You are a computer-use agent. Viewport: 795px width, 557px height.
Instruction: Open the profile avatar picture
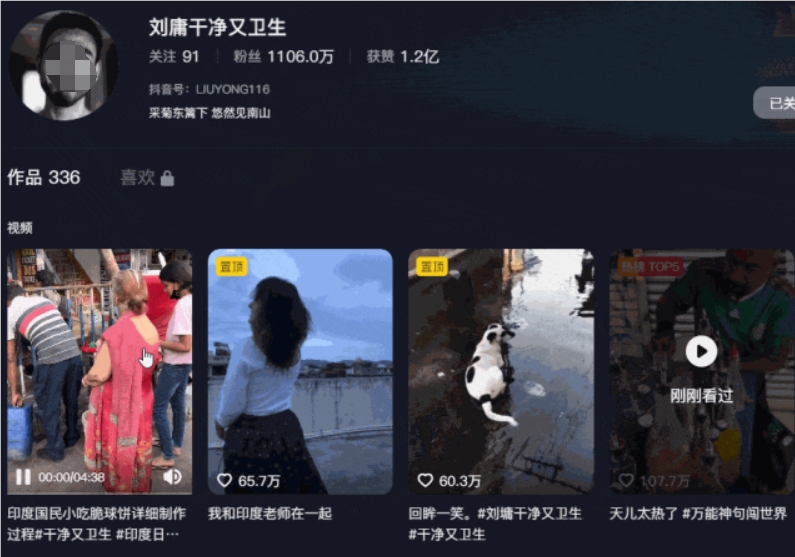[63, 66]
